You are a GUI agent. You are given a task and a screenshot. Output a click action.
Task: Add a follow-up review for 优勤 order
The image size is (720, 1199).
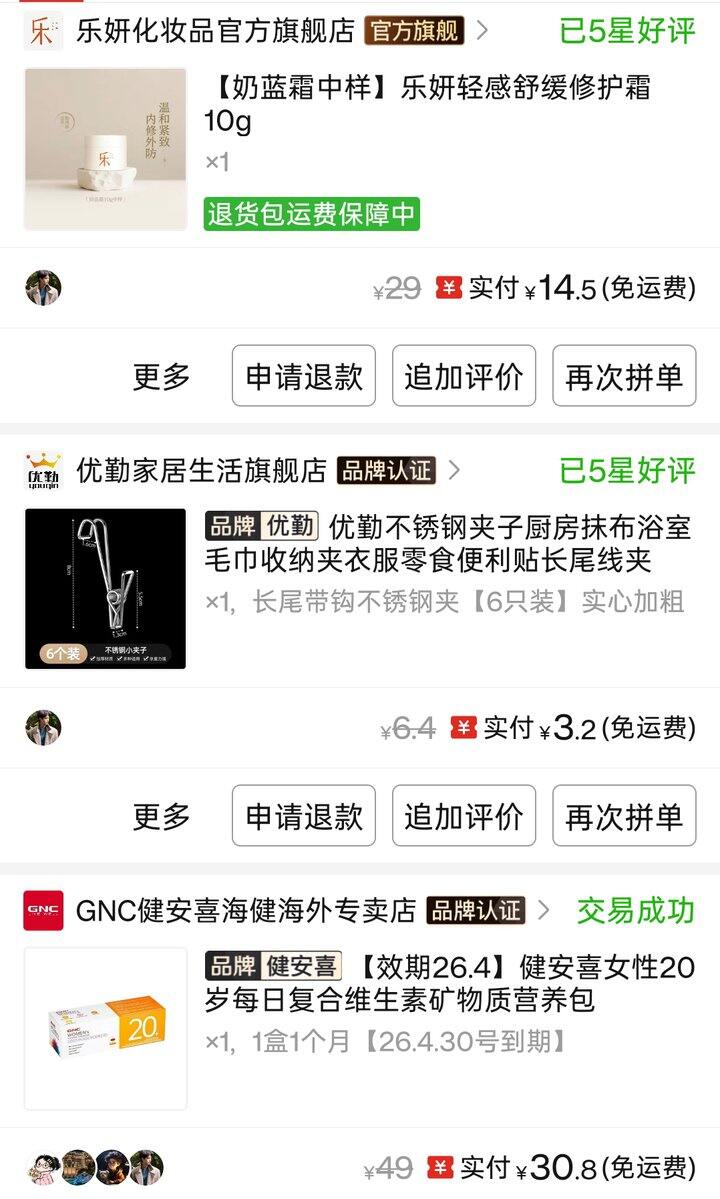click(x=464, y=817)
